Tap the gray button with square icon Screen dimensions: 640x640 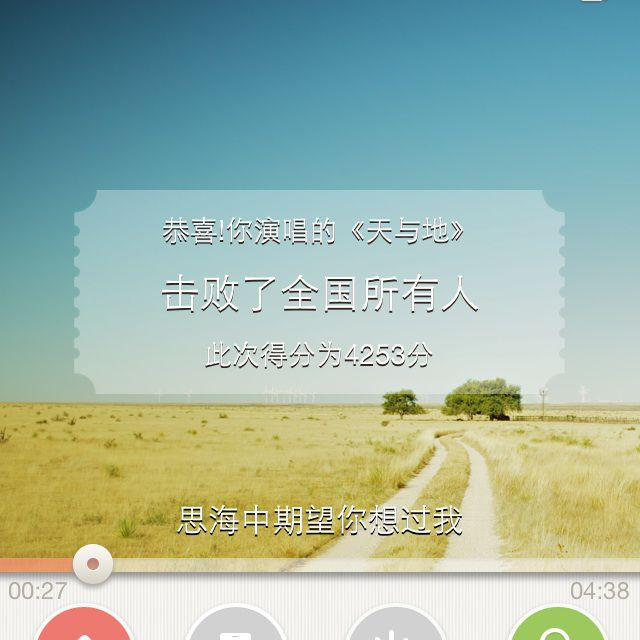(236, 624)
